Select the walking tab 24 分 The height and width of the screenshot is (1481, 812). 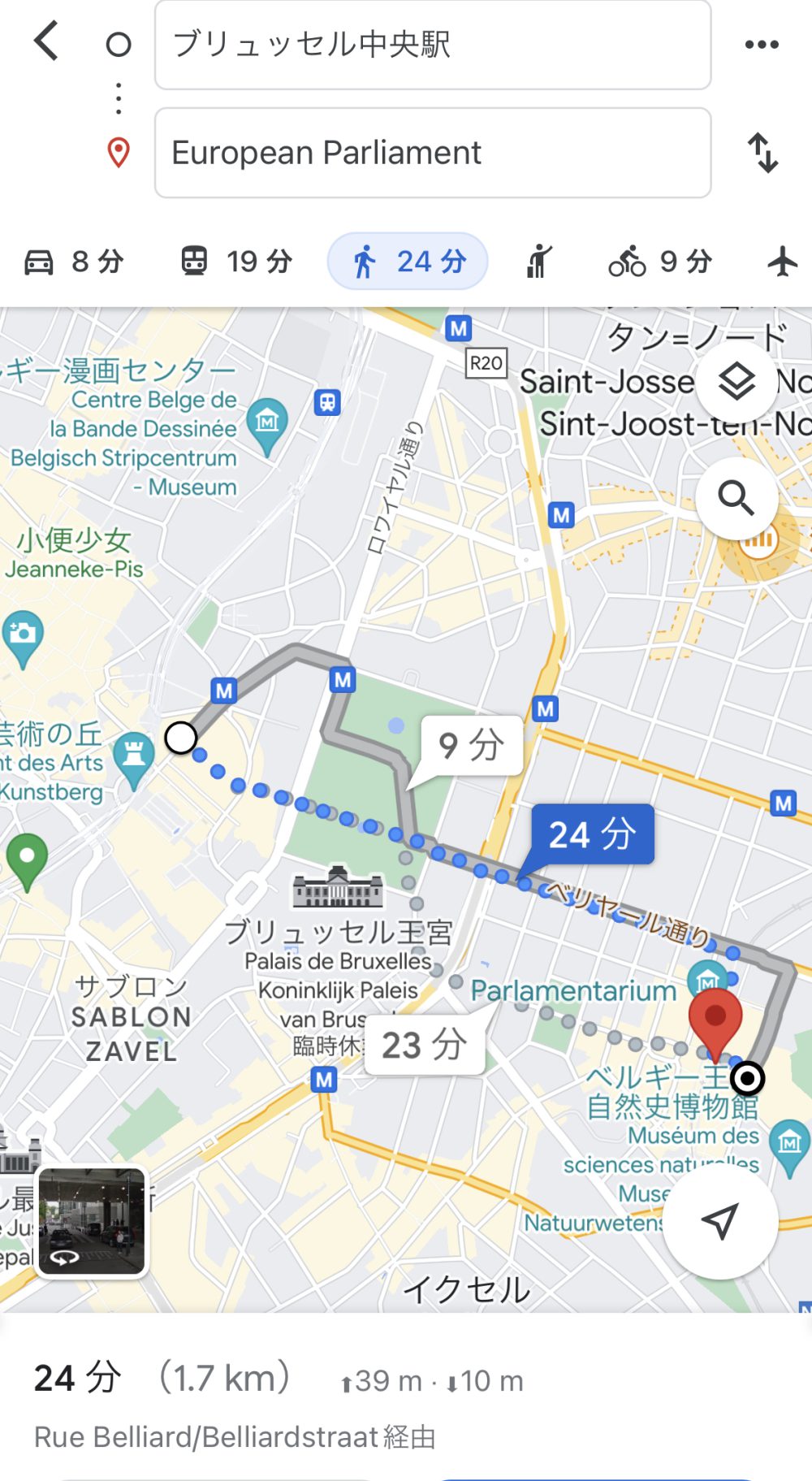(x=408, y=262)
